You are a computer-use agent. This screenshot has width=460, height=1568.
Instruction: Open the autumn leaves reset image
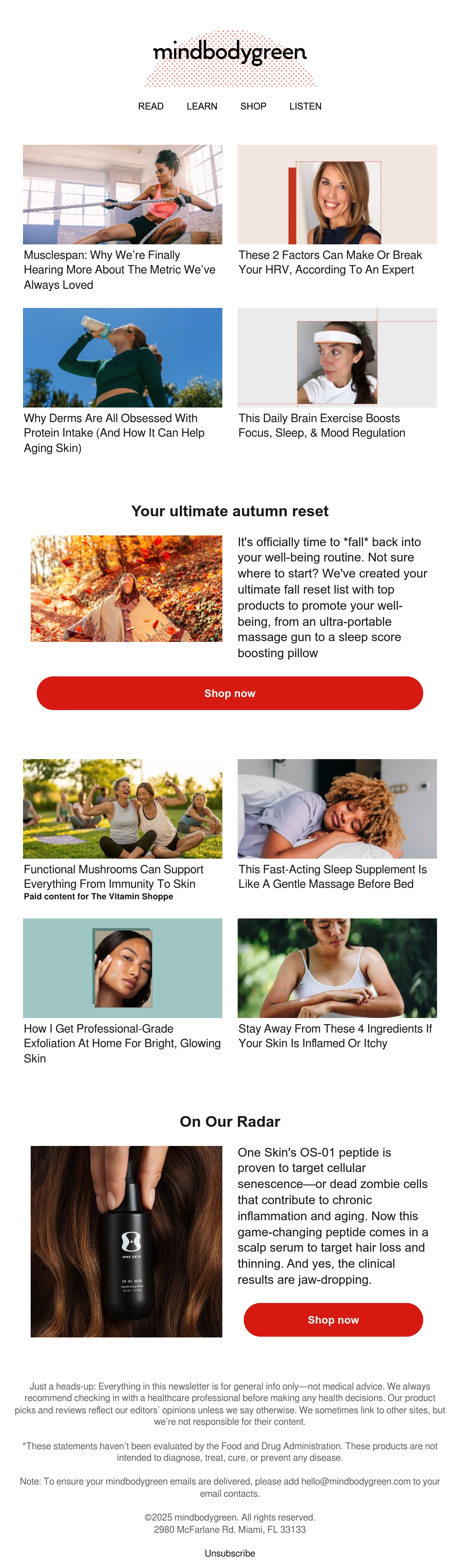click(x=126, y=589)
